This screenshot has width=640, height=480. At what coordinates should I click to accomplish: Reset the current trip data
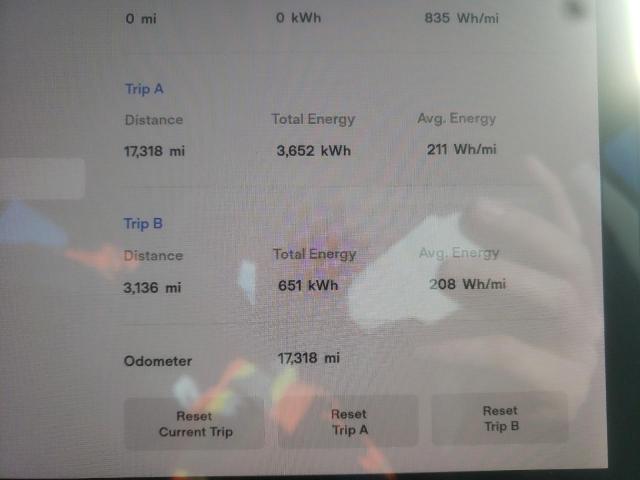pos(194,424)
